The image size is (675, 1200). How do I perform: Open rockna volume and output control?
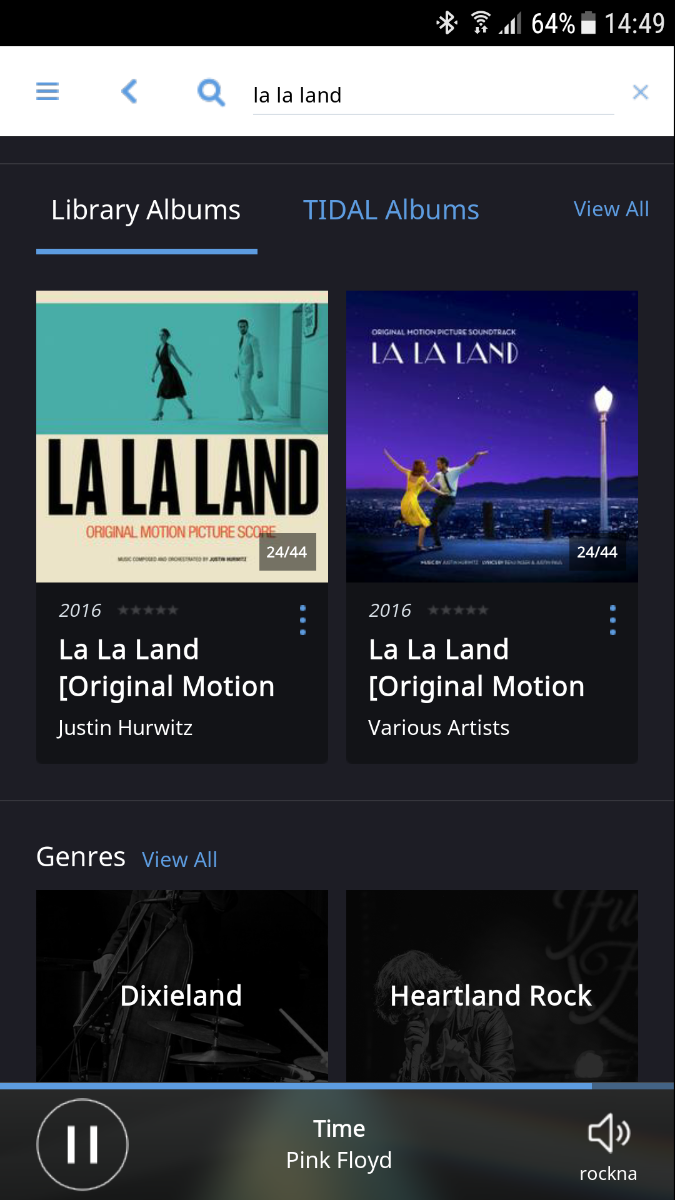pyautogui.click(x=608, y=1145)
